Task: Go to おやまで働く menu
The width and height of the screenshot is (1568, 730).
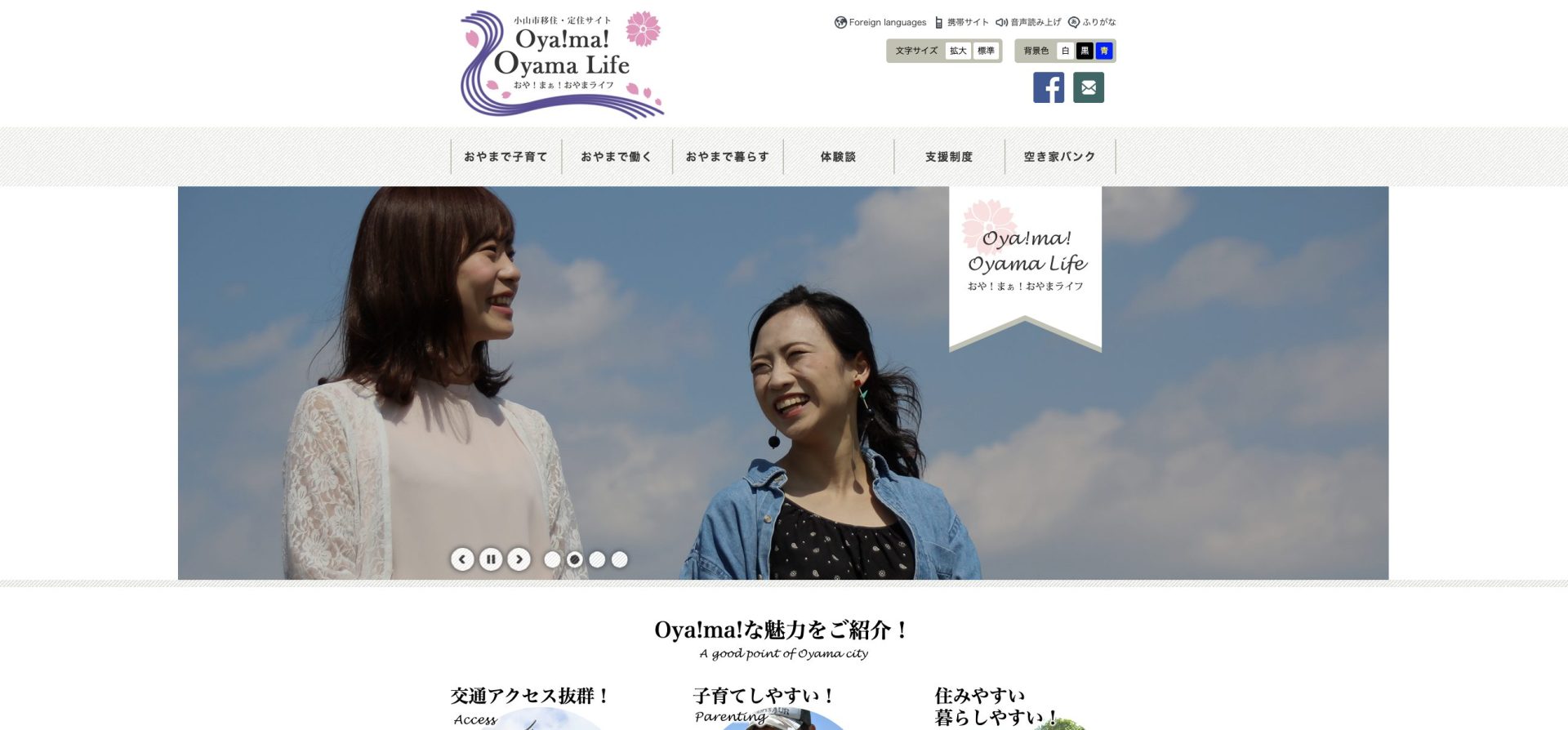Action: pos(617,157)
